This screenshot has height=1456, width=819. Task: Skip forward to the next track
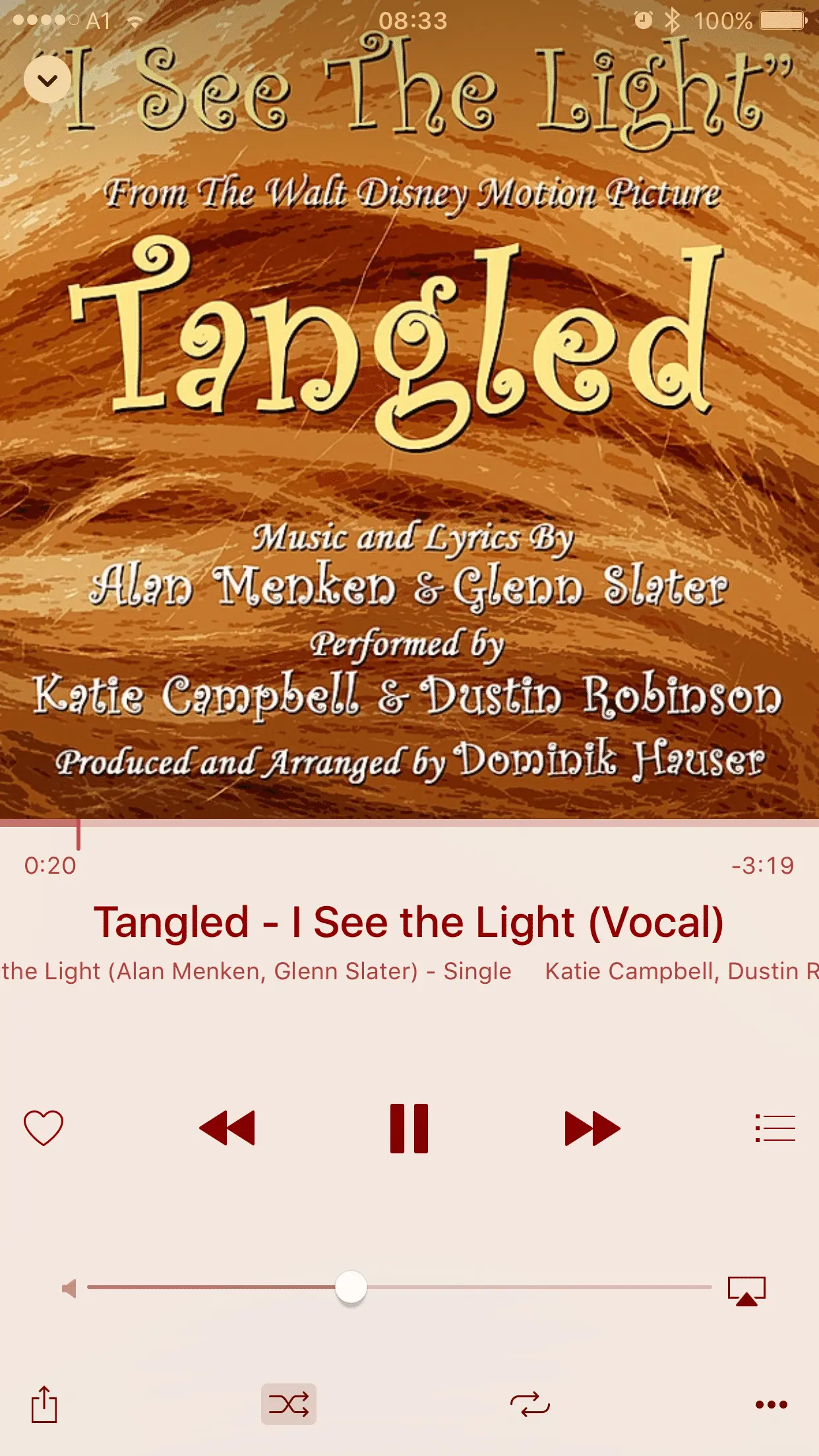coord(592,1128)
